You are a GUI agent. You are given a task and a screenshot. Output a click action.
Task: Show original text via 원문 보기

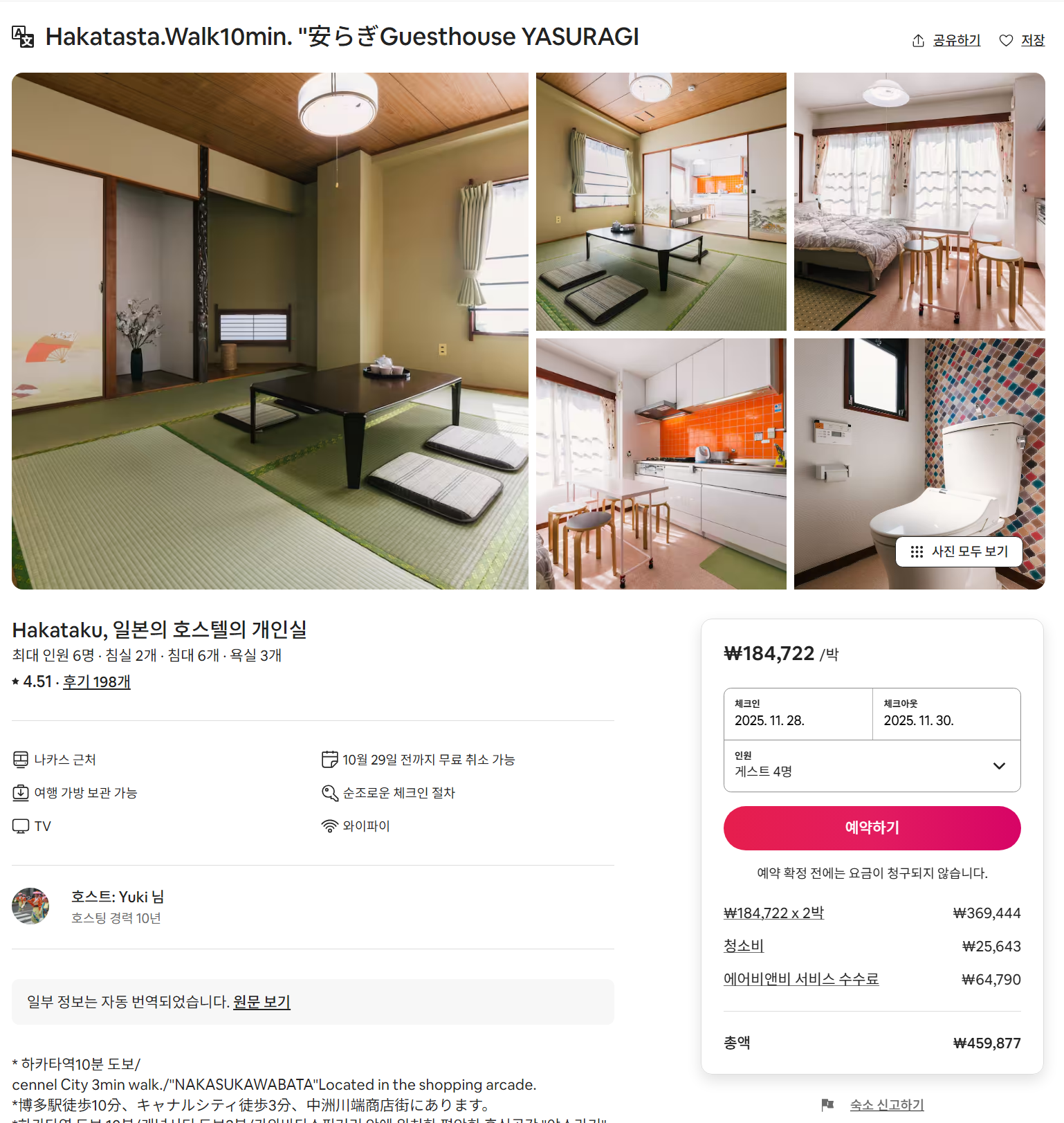point(262,1002)
